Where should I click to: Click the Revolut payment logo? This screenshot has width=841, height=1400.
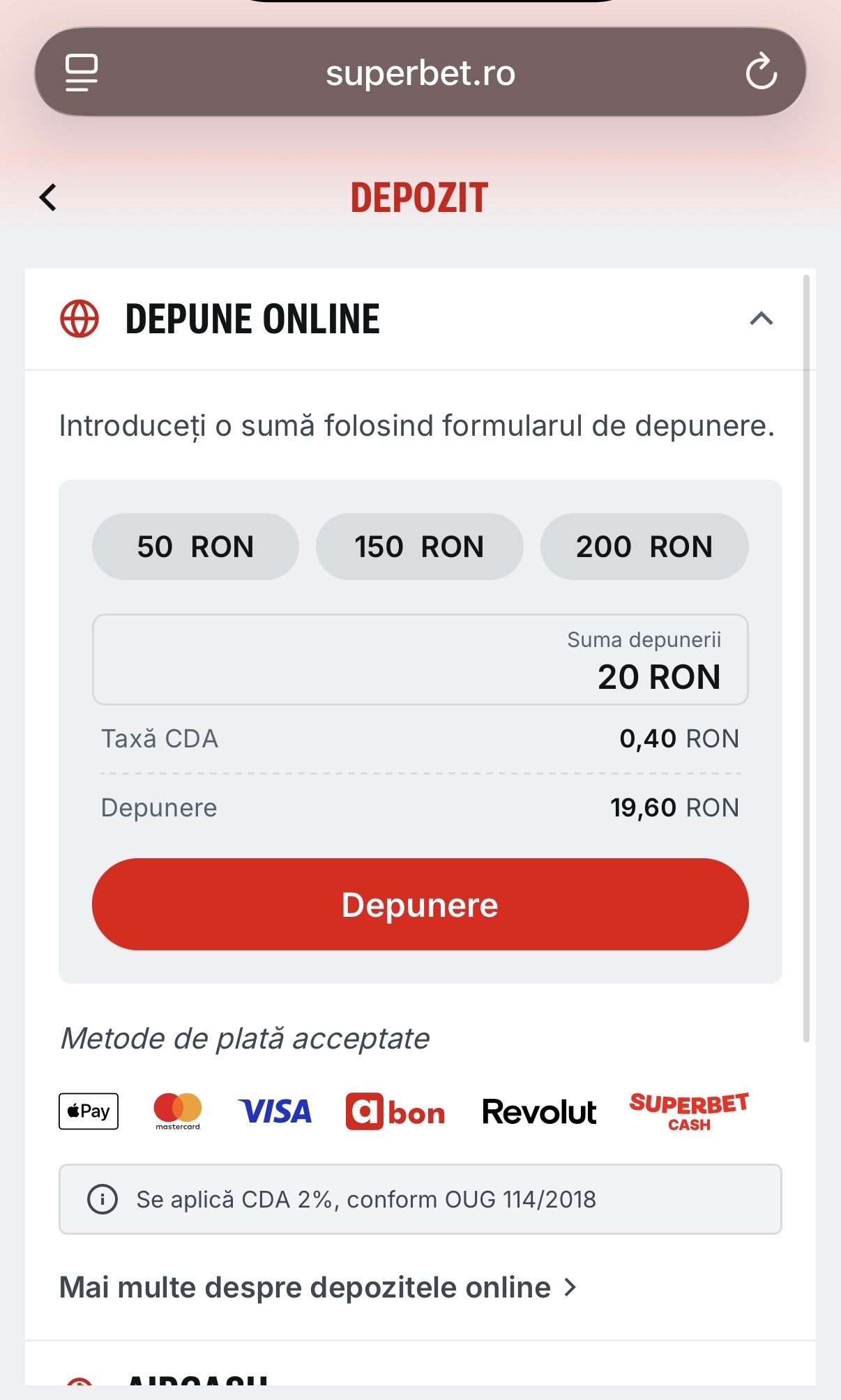539,1110
